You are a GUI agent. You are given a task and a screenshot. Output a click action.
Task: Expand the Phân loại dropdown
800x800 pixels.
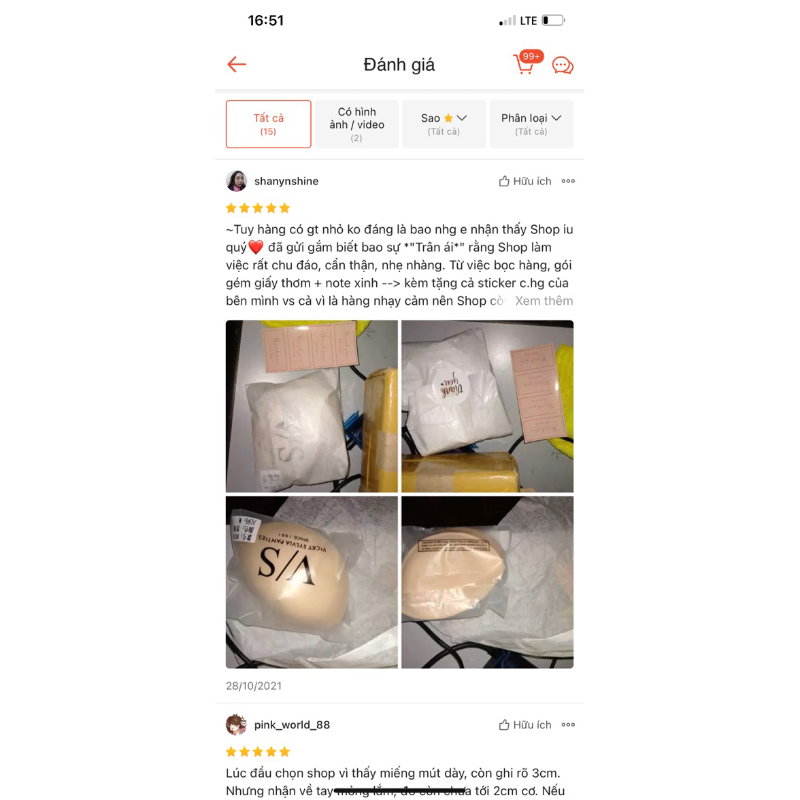[531, 124]
